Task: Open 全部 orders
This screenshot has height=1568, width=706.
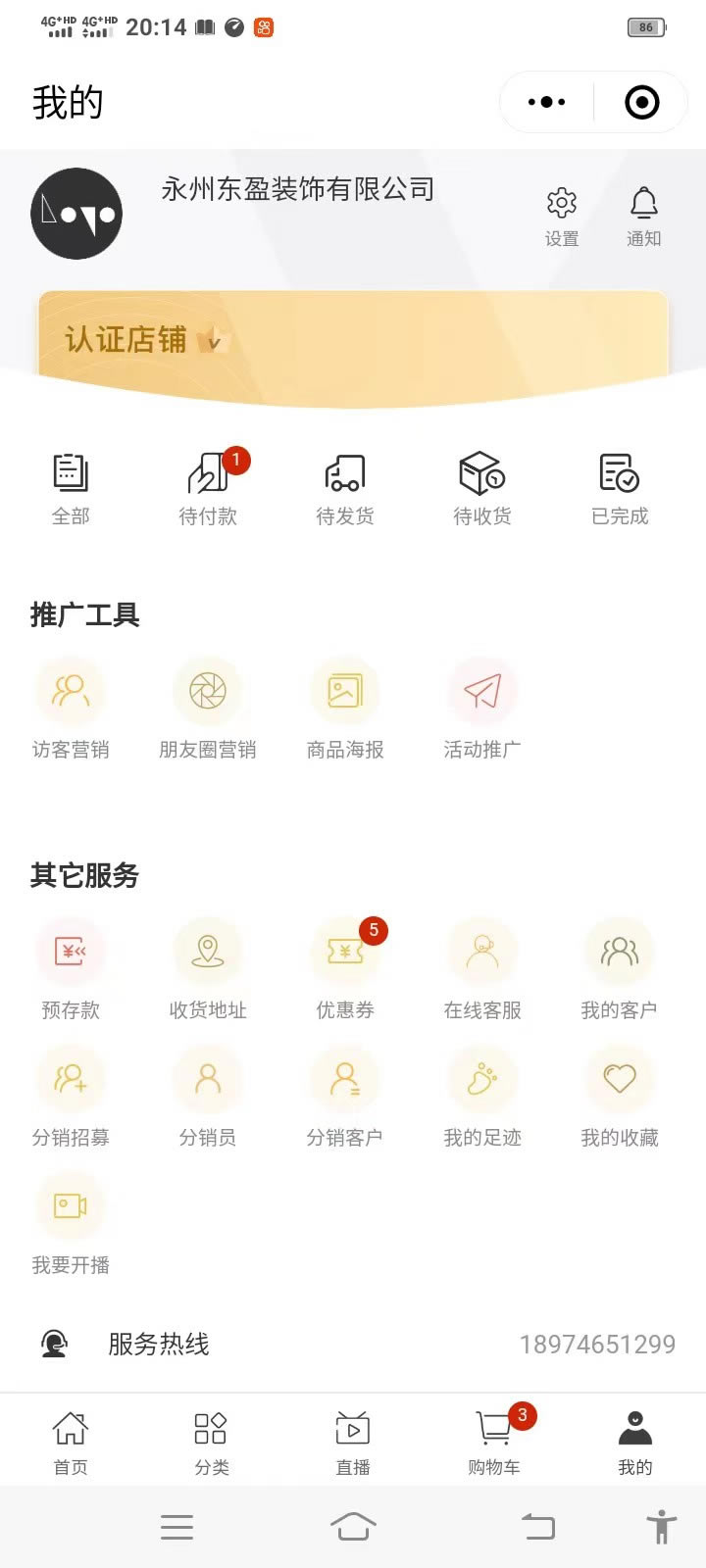Action: [71, 488]
